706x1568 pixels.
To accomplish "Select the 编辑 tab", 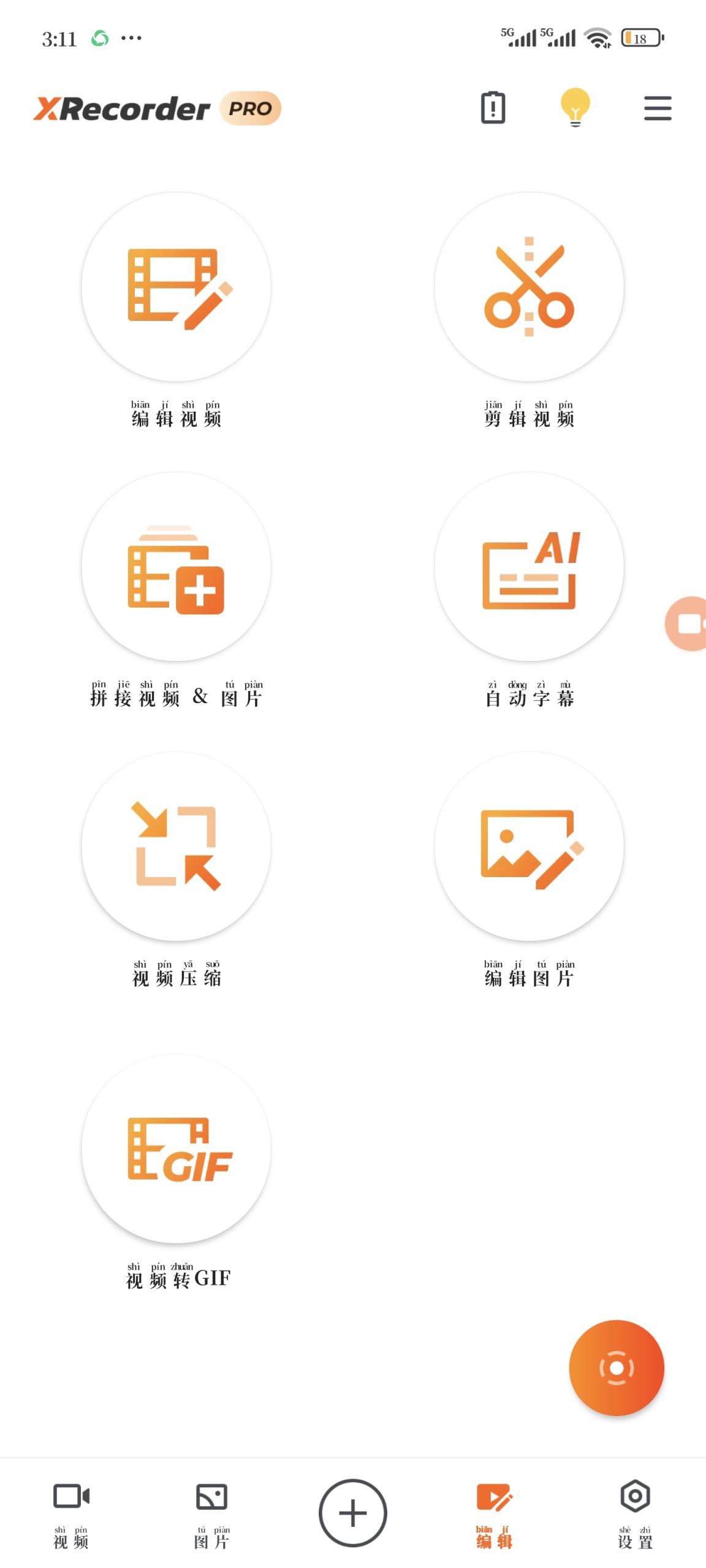I will pos(494,1513).
